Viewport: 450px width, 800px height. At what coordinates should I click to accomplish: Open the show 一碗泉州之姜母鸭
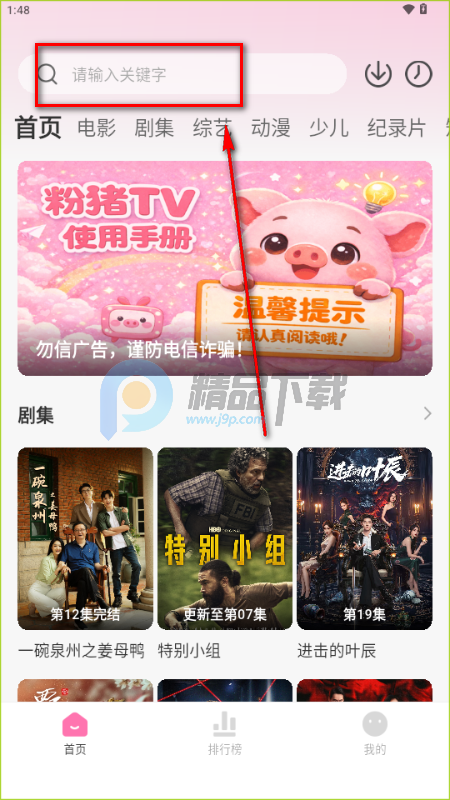85,554
